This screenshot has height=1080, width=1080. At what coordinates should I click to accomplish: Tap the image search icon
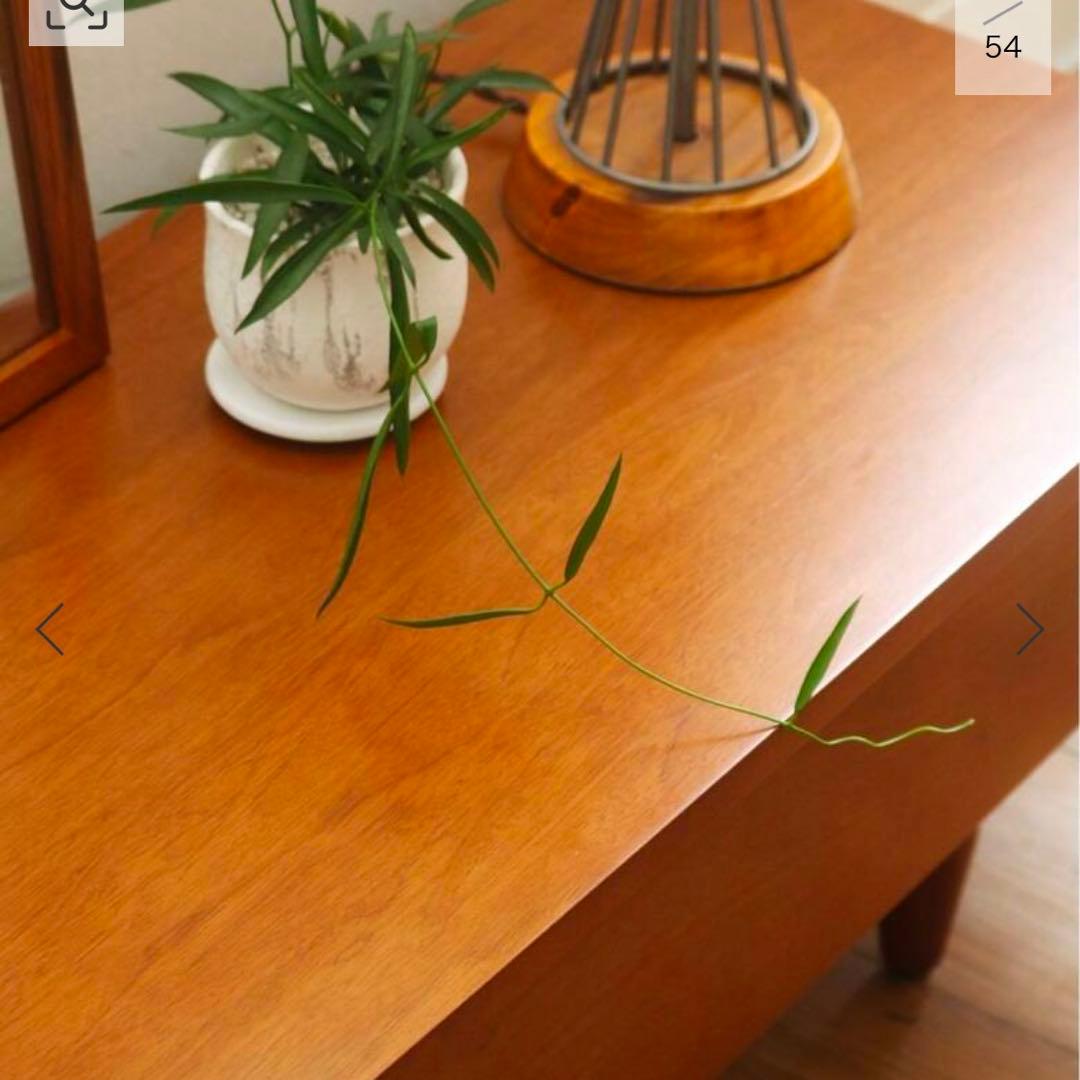76,14
